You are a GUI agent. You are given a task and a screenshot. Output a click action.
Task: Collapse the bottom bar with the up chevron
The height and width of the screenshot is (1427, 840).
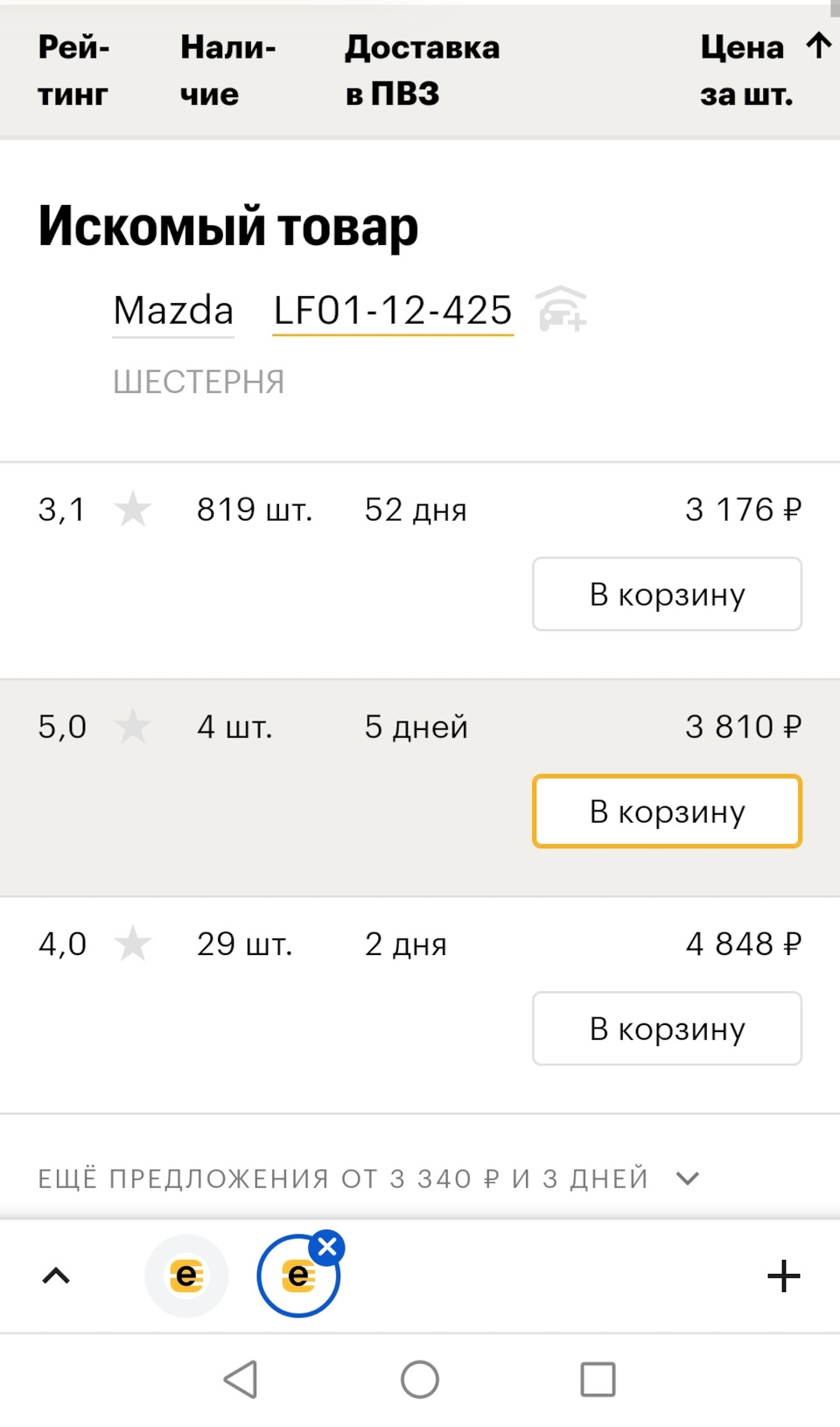tap(56, 1276)
